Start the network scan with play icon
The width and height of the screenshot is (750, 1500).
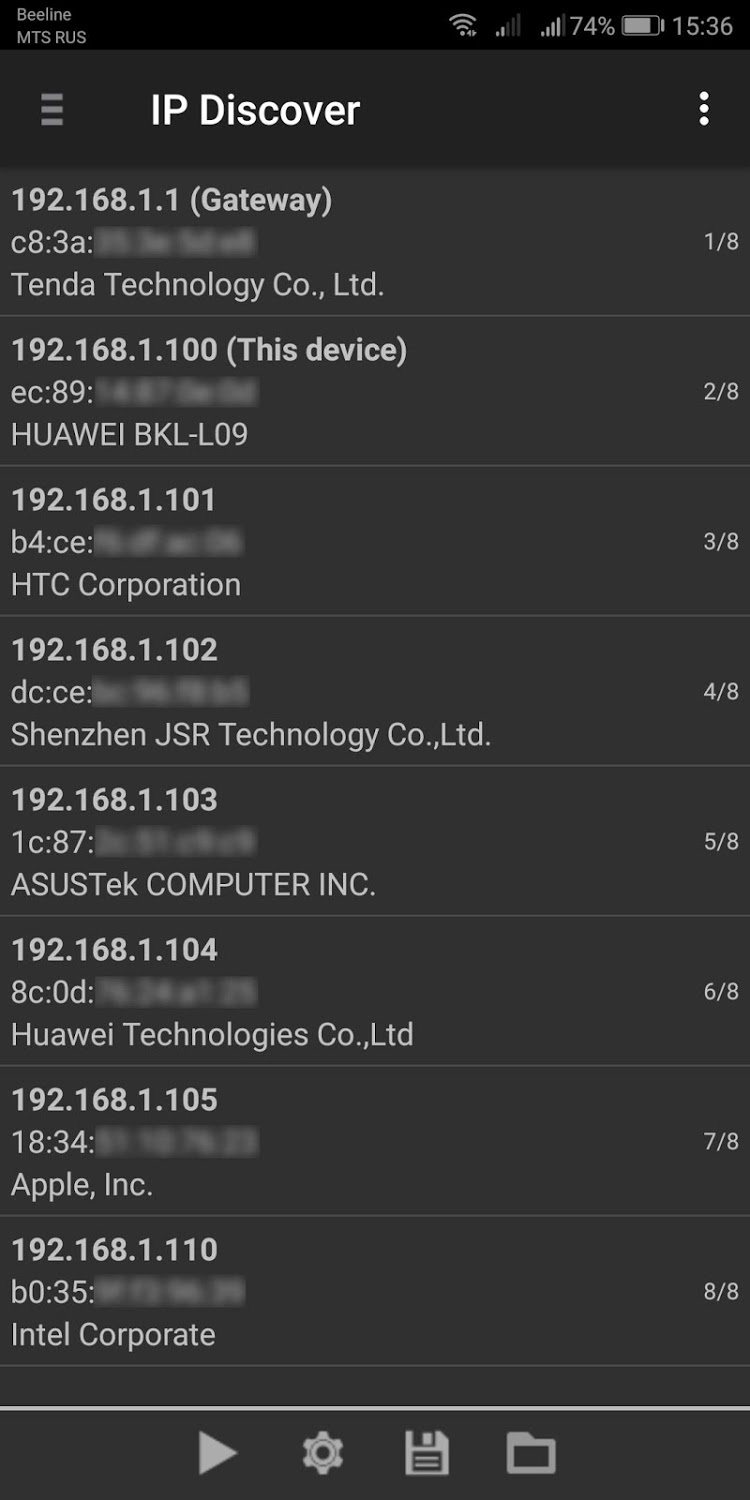coord(218,1453)
